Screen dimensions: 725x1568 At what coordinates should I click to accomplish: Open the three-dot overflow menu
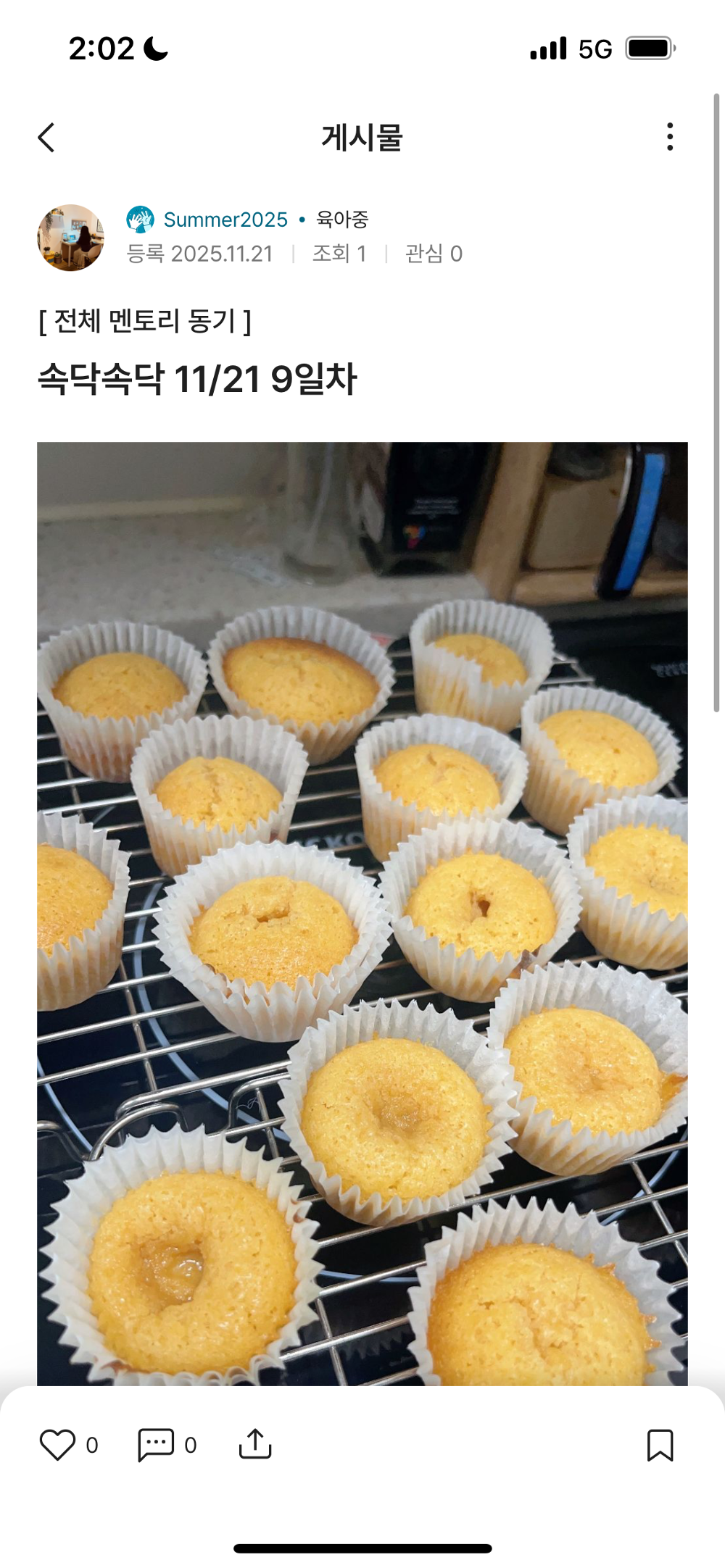coord(669,137)
